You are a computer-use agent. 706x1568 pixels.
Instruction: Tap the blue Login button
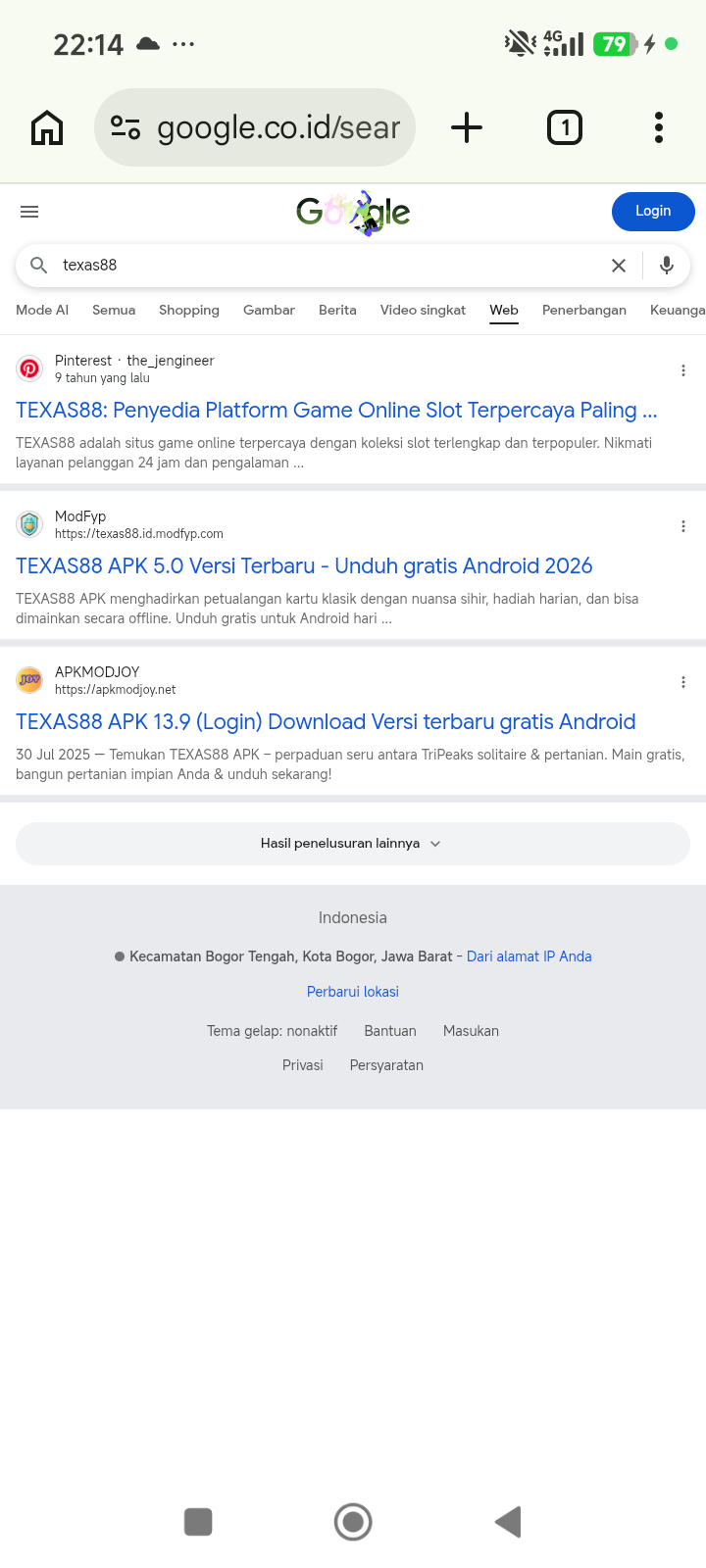point(653,212)
